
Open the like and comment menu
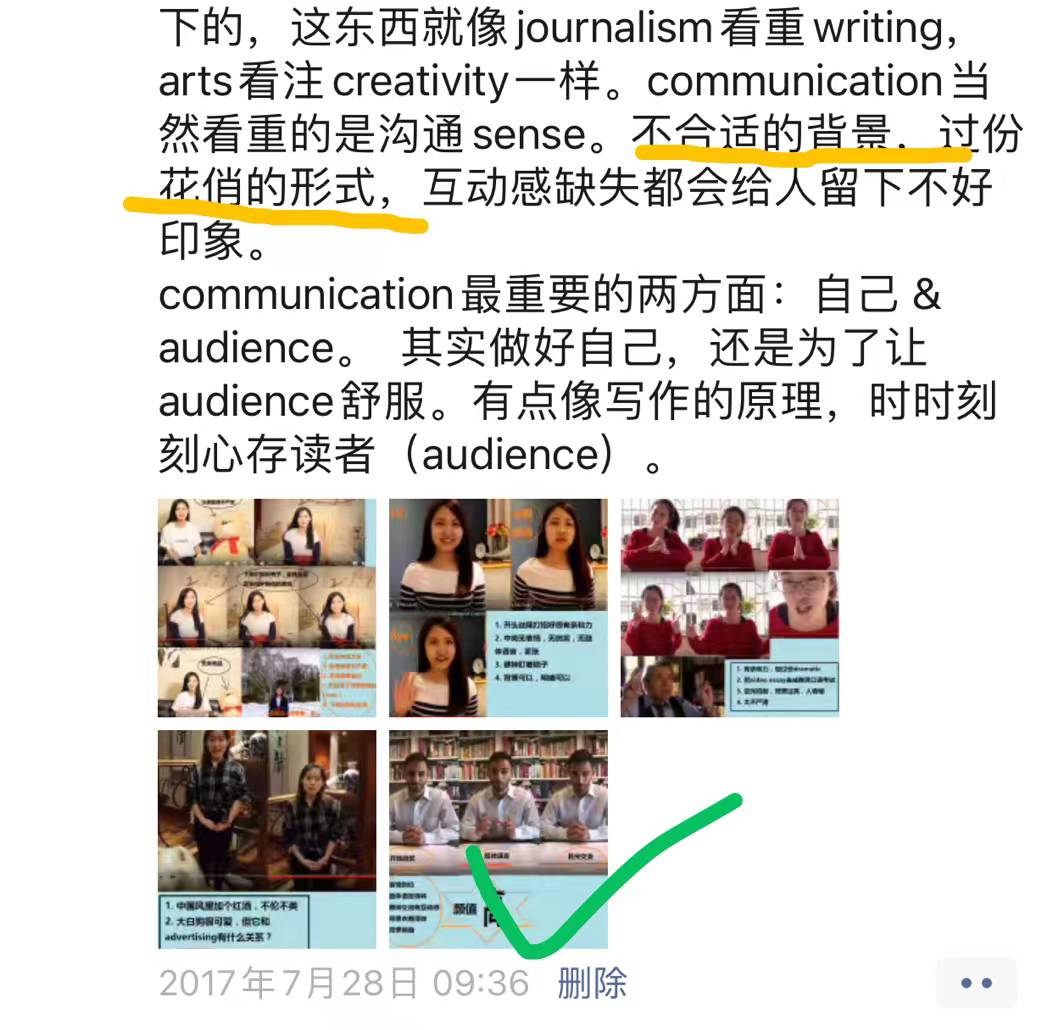pos(976,983)
